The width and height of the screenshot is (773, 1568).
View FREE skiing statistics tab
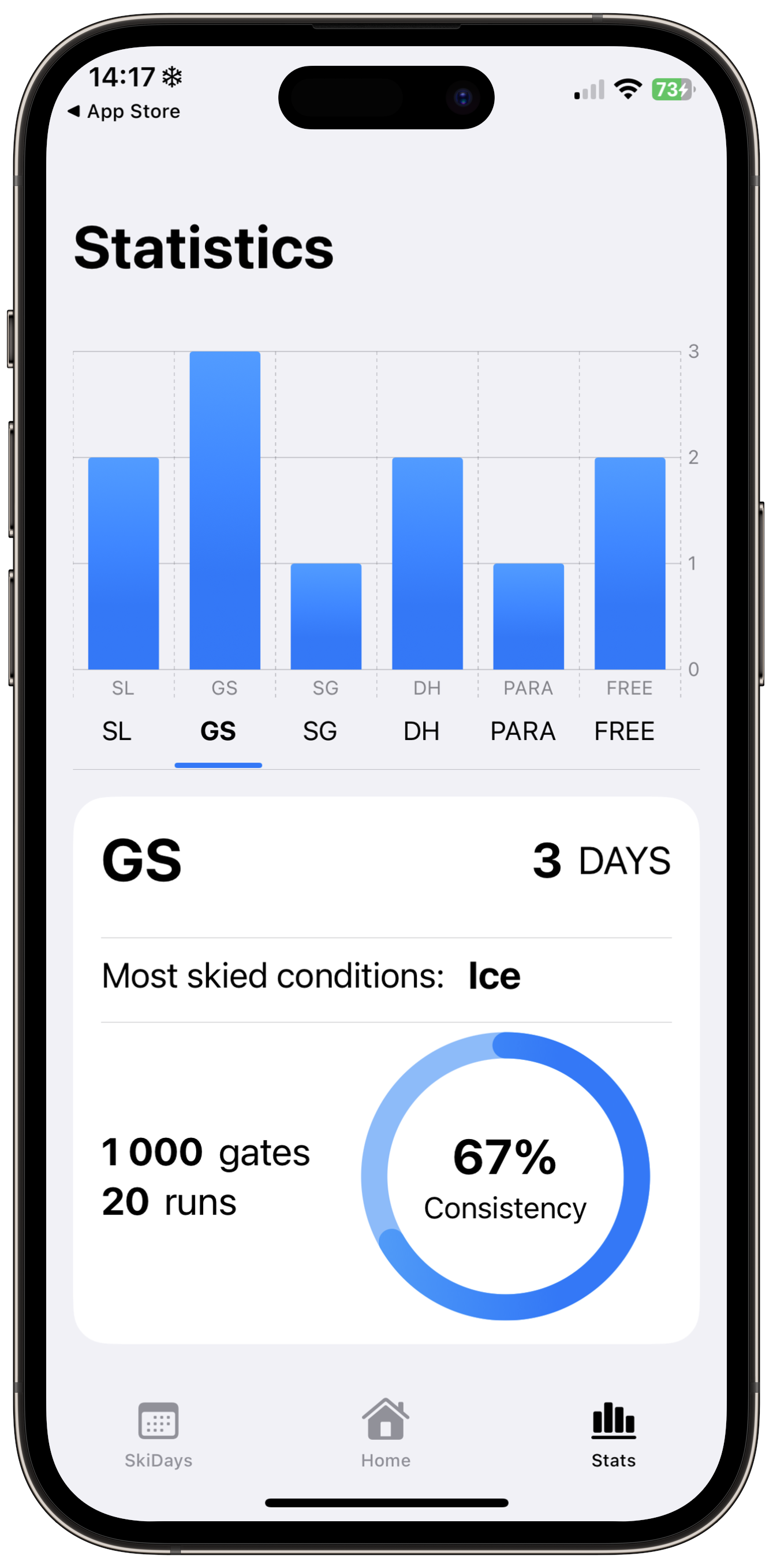pyautogui.click(x=624, y=731)
